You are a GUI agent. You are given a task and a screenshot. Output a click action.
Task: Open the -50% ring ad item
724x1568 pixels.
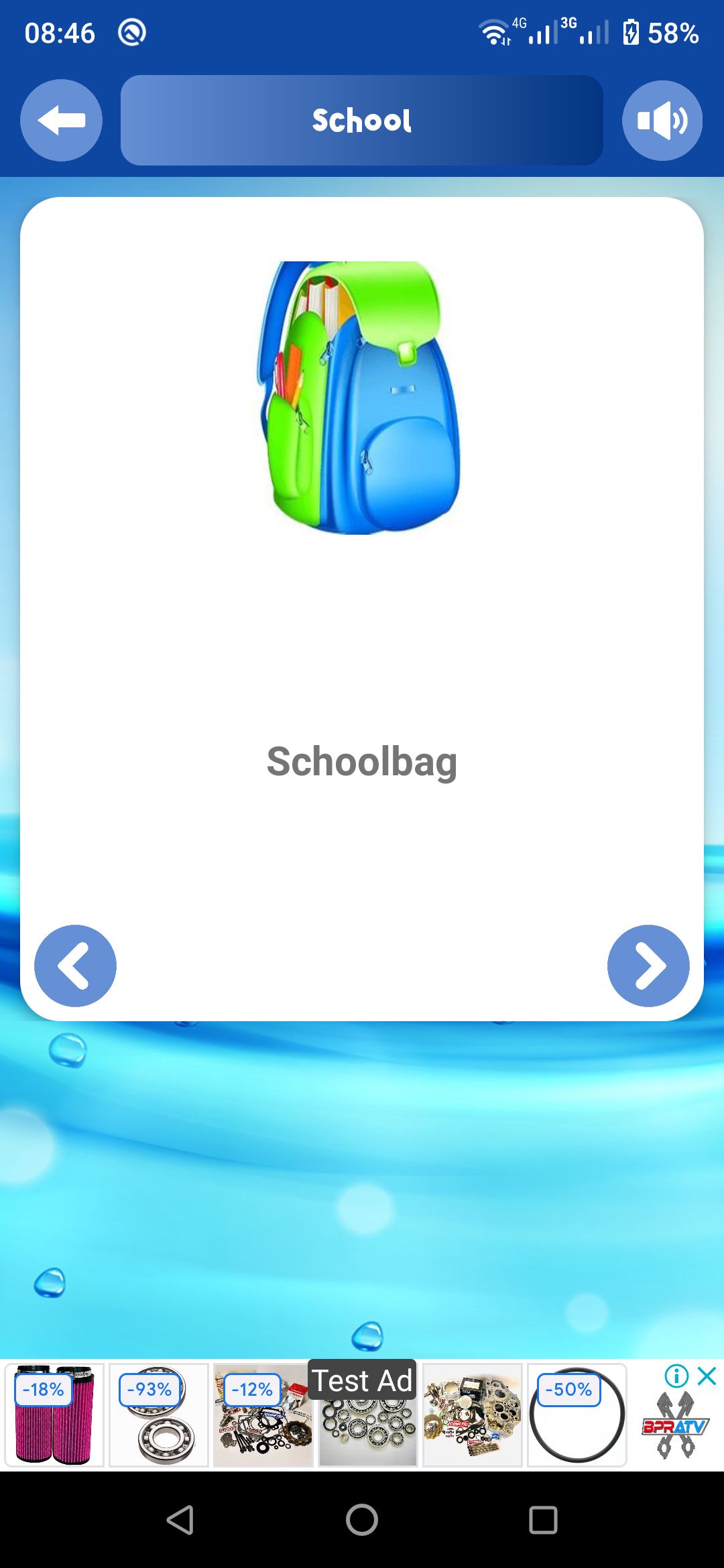[577, 1415]
